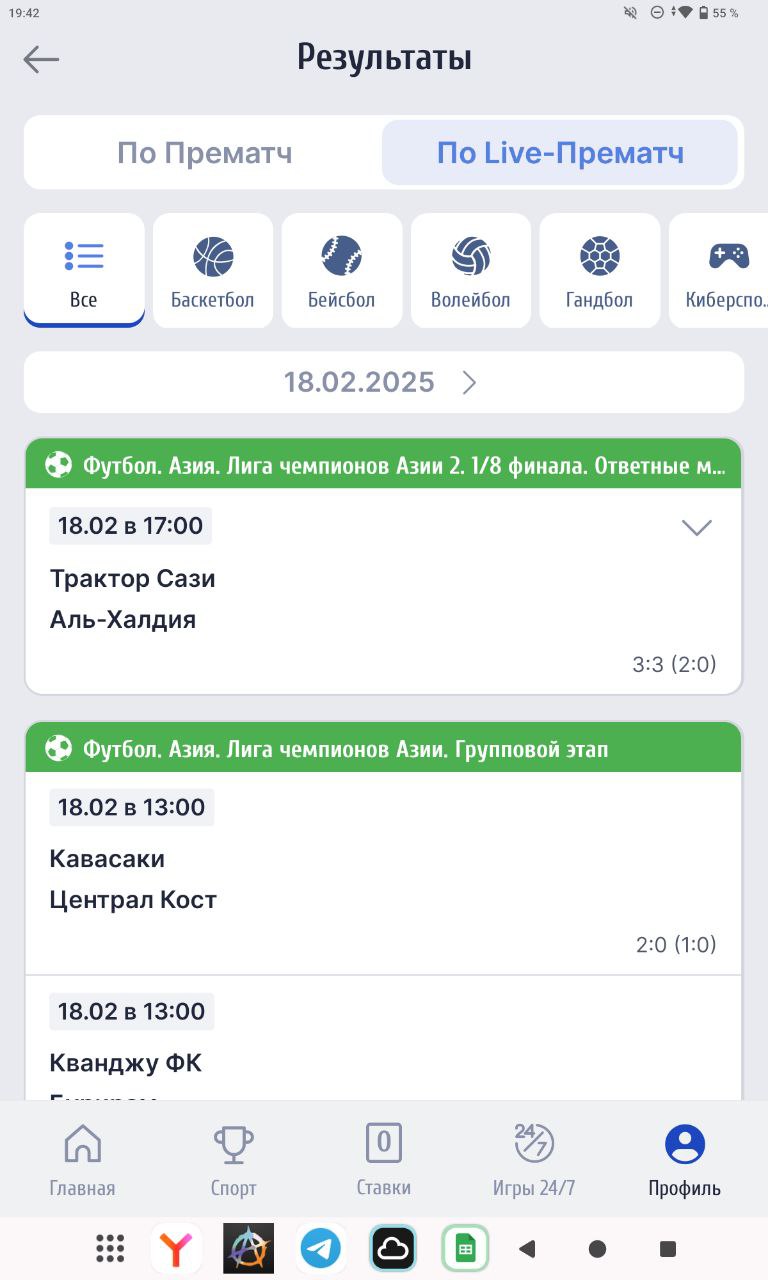The height and width of the screenshot is (1280, 768).
Task: Choose the Все sports filter
Action: tap(84, 270)
